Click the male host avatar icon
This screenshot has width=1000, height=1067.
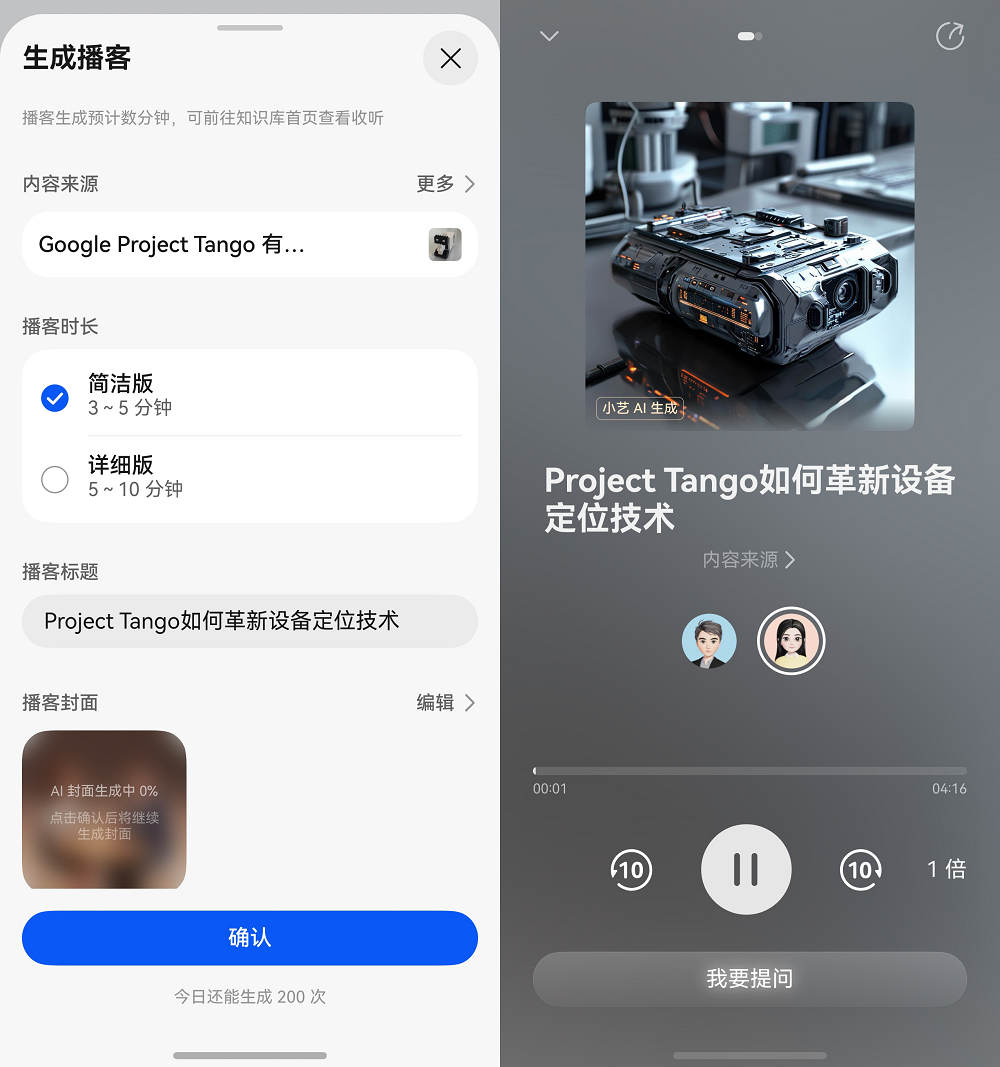click(x=709, y=640)
